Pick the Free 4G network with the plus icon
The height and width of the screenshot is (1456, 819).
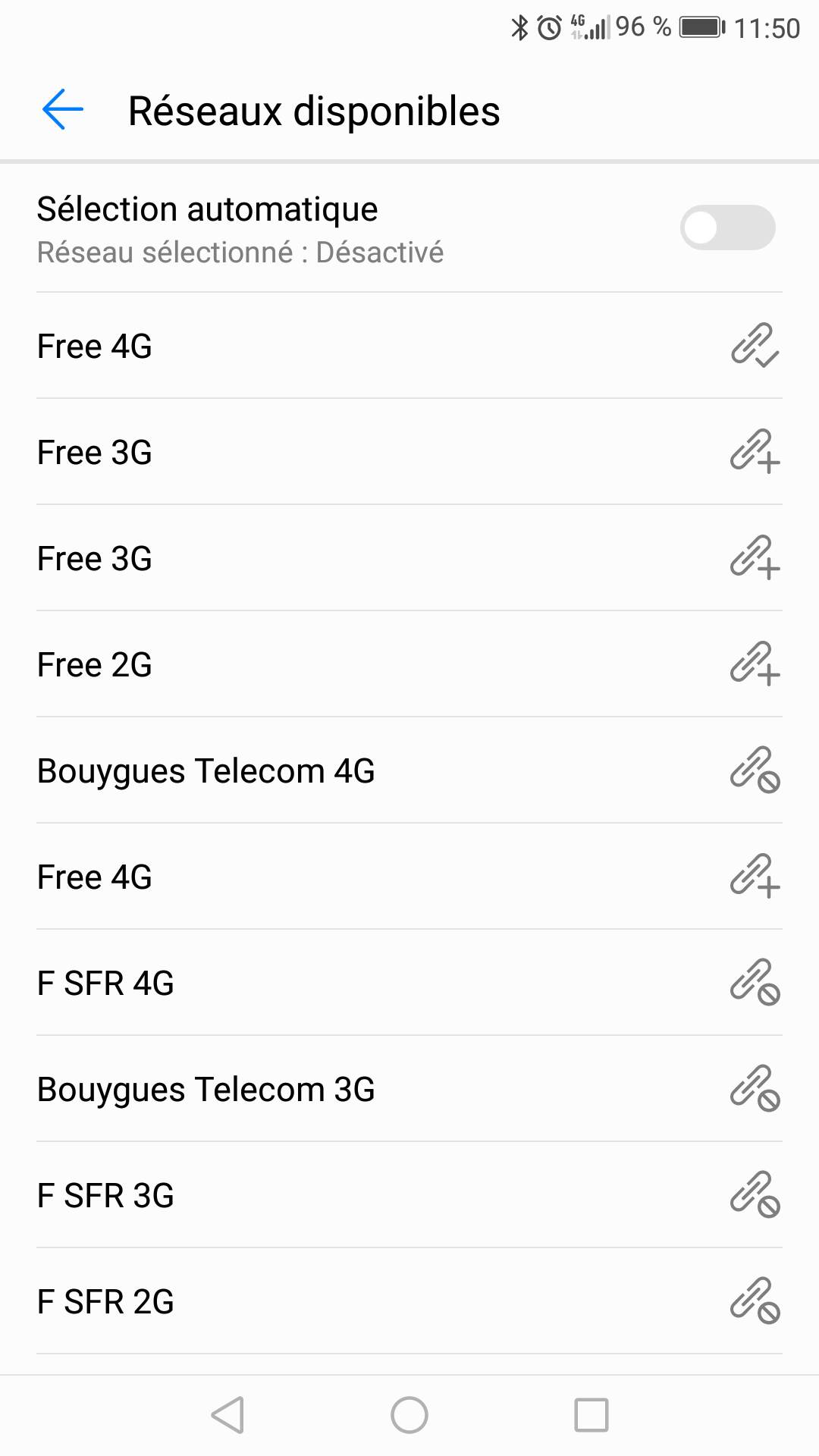click(x=409, y=877)
